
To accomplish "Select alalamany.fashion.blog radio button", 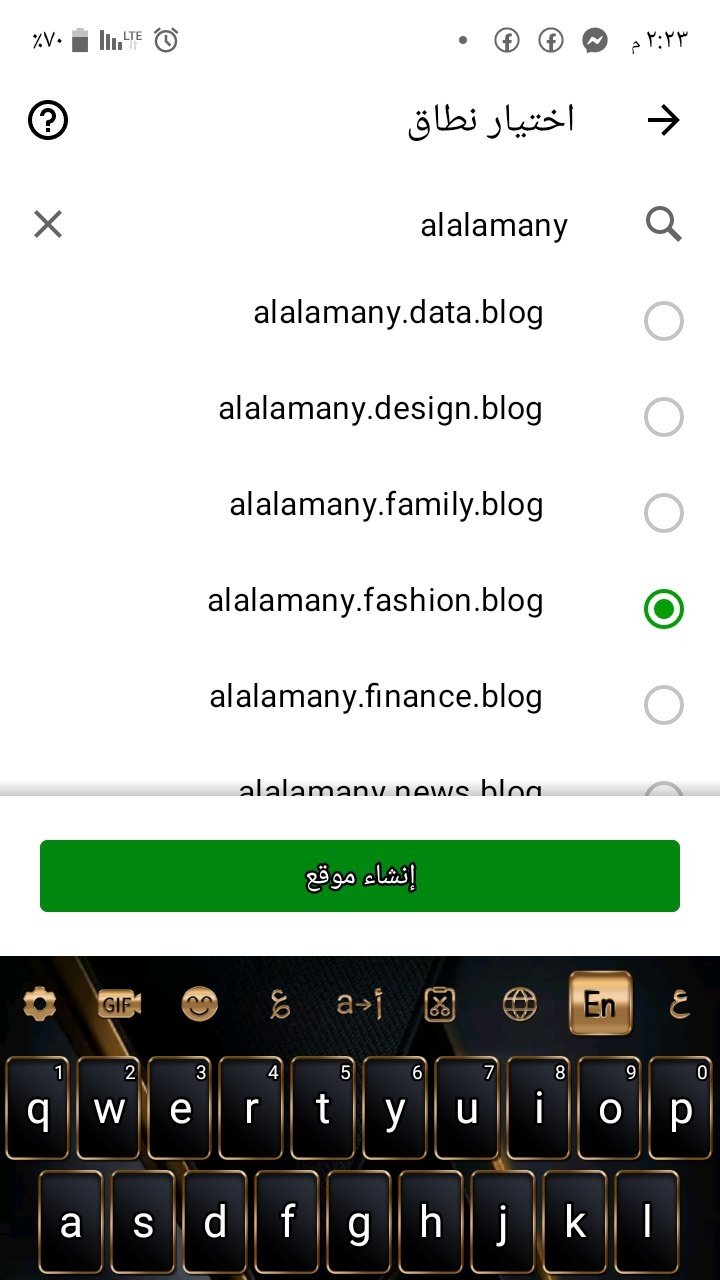I will (x=663, y=609).
